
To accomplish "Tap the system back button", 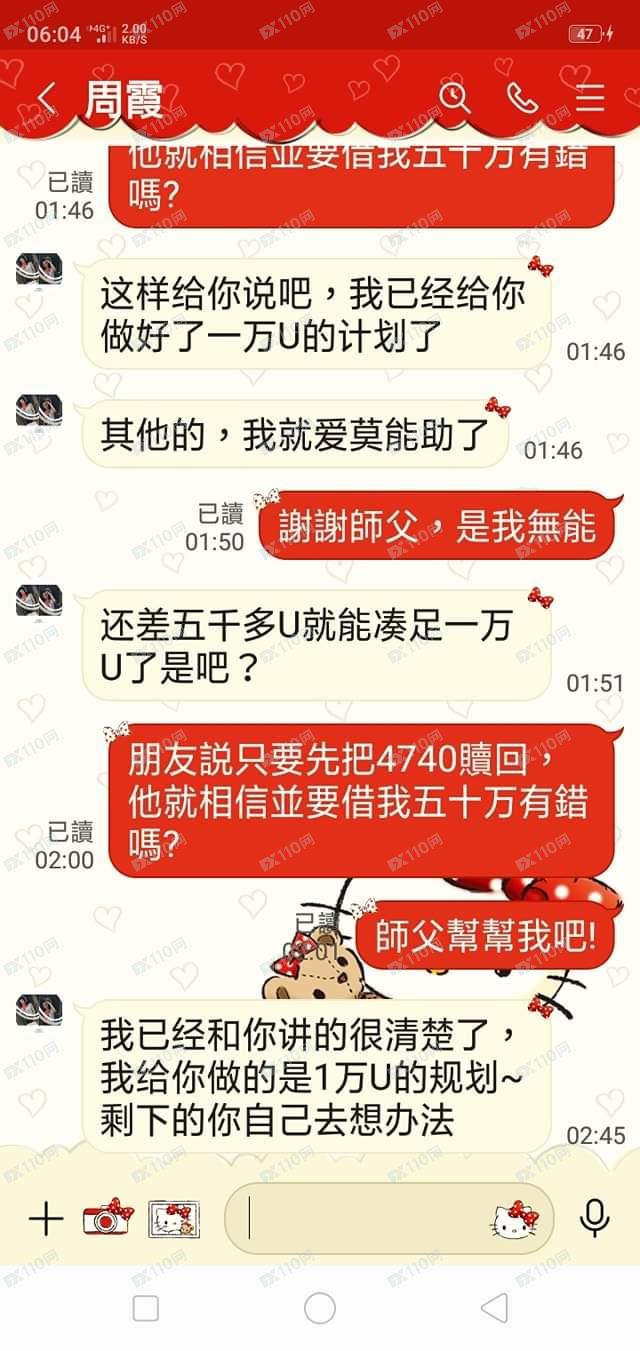I will coord(494,1308).
